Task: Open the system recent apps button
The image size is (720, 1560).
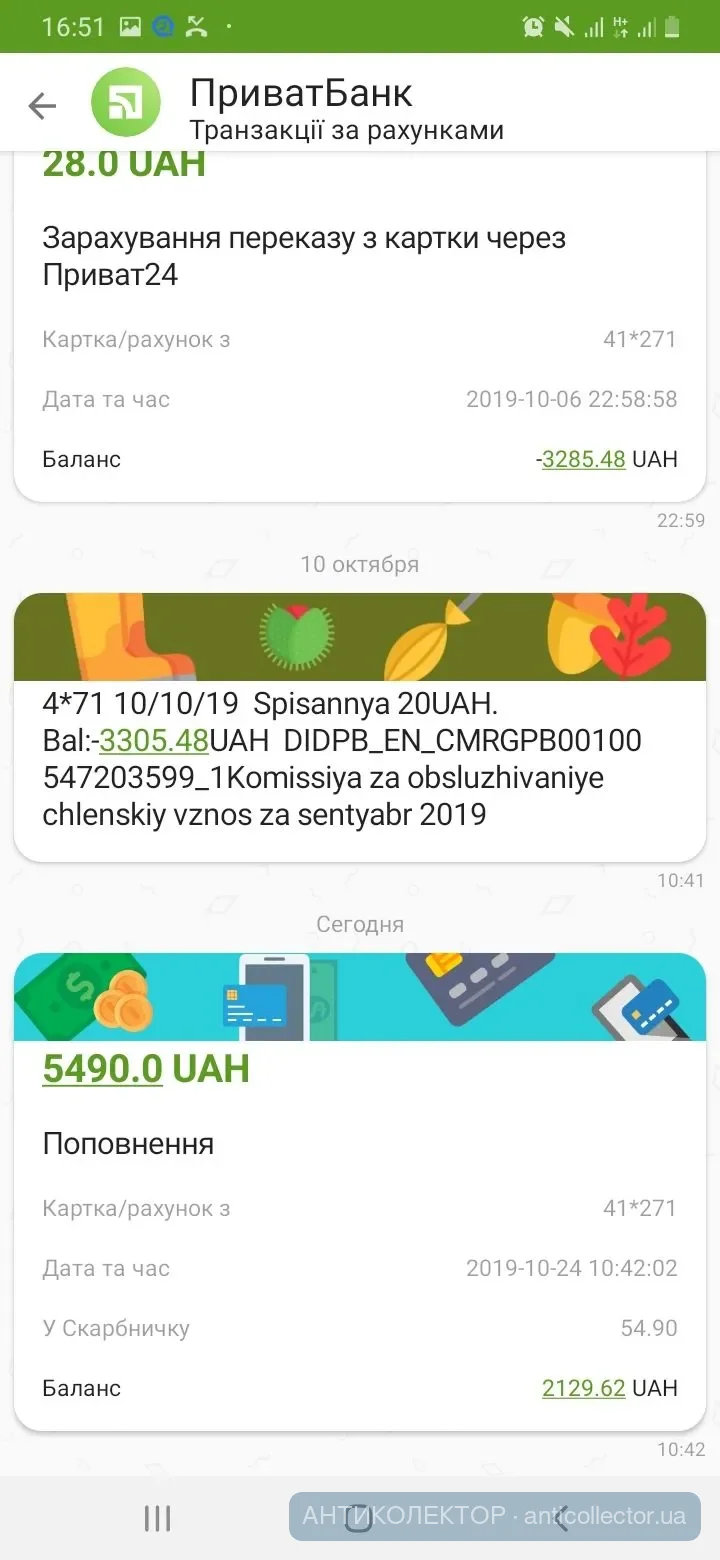Action: [157, 1518]
